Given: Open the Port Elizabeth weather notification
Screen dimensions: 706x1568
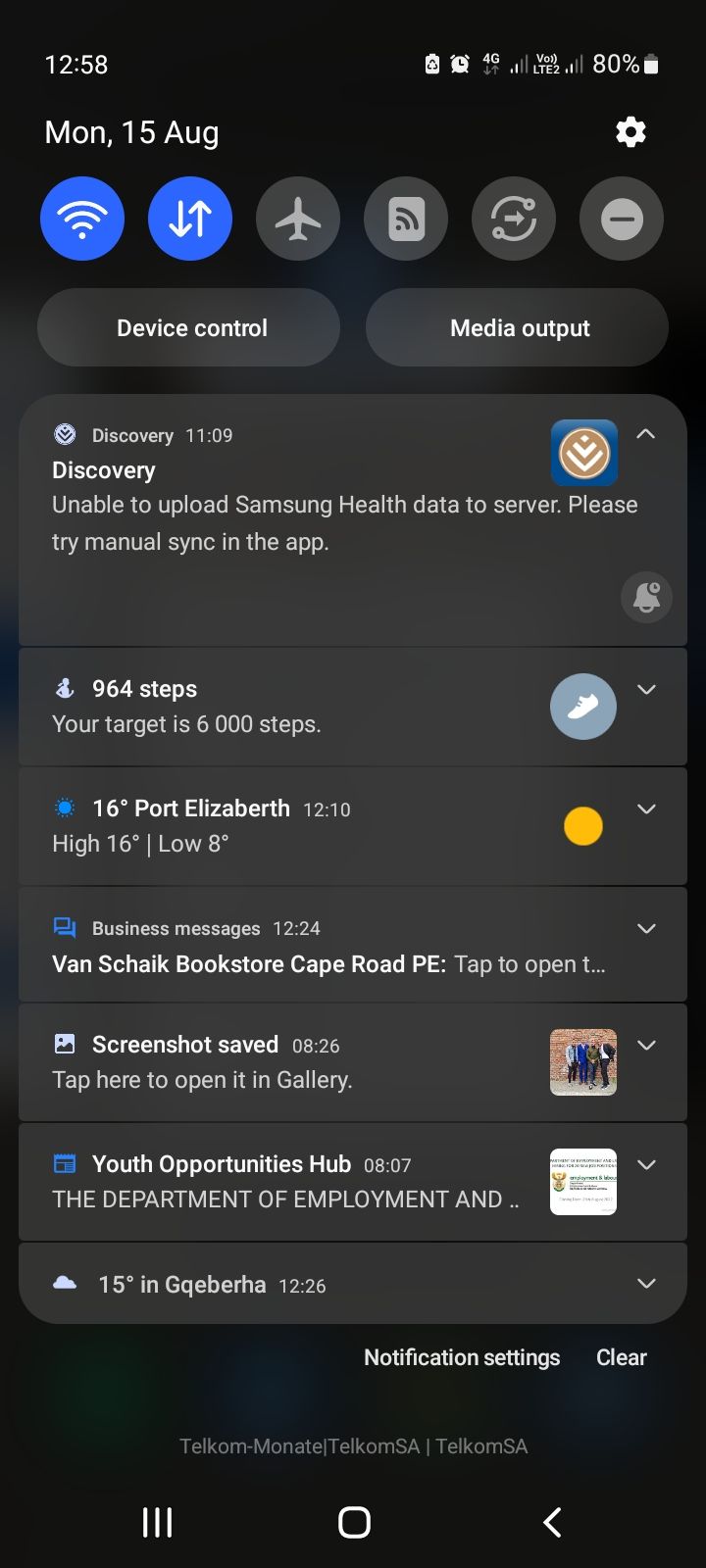Looking at the screenshot, I should pos(294,826).
